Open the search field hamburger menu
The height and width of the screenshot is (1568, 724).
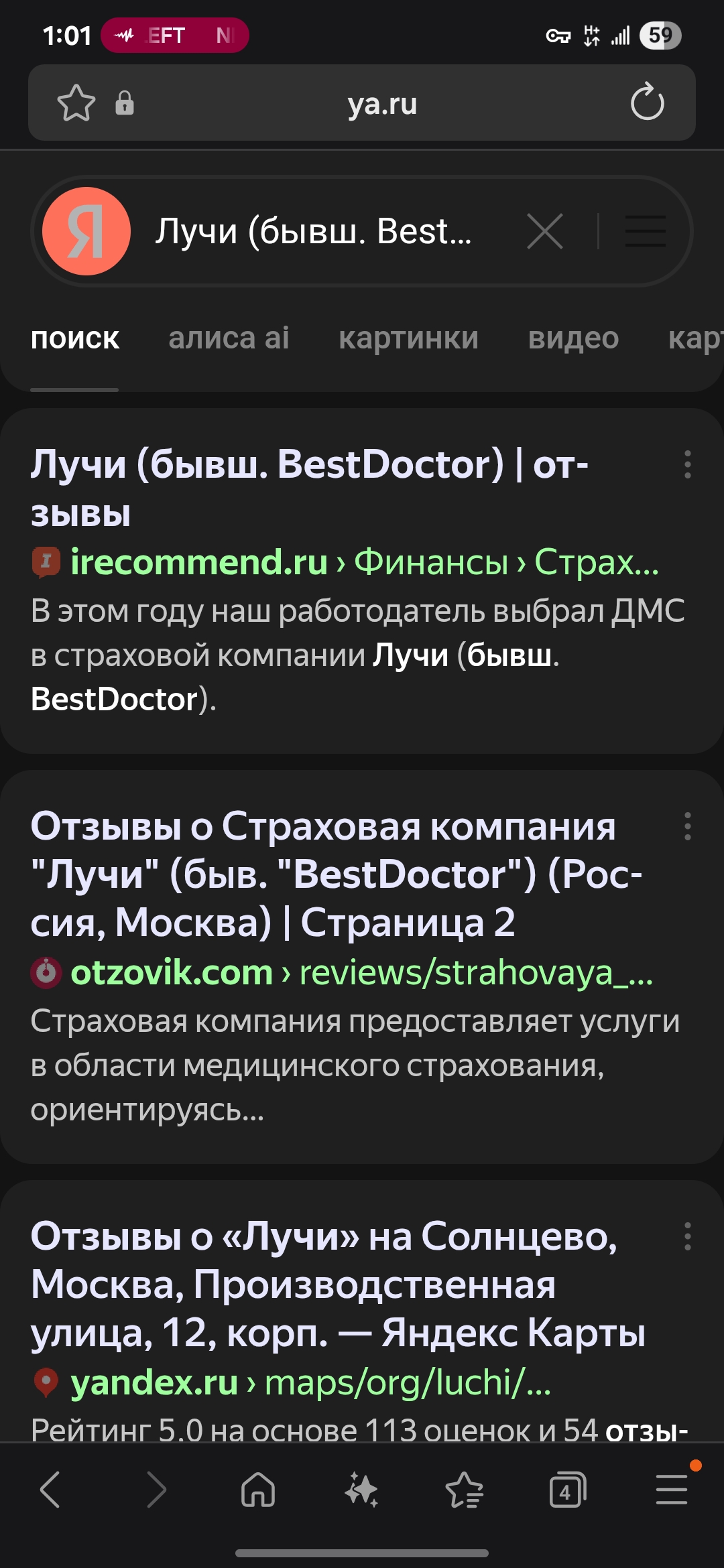pyautogui.click(x=645, y=231)
